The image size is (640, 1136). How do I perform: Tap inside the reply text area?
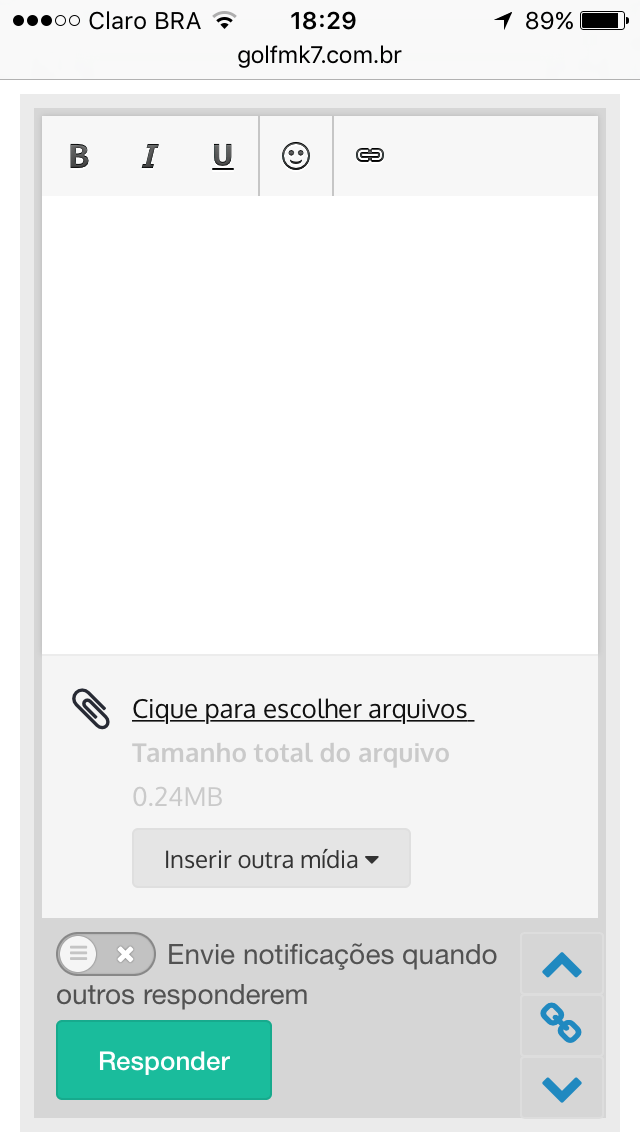click(320, 425)
